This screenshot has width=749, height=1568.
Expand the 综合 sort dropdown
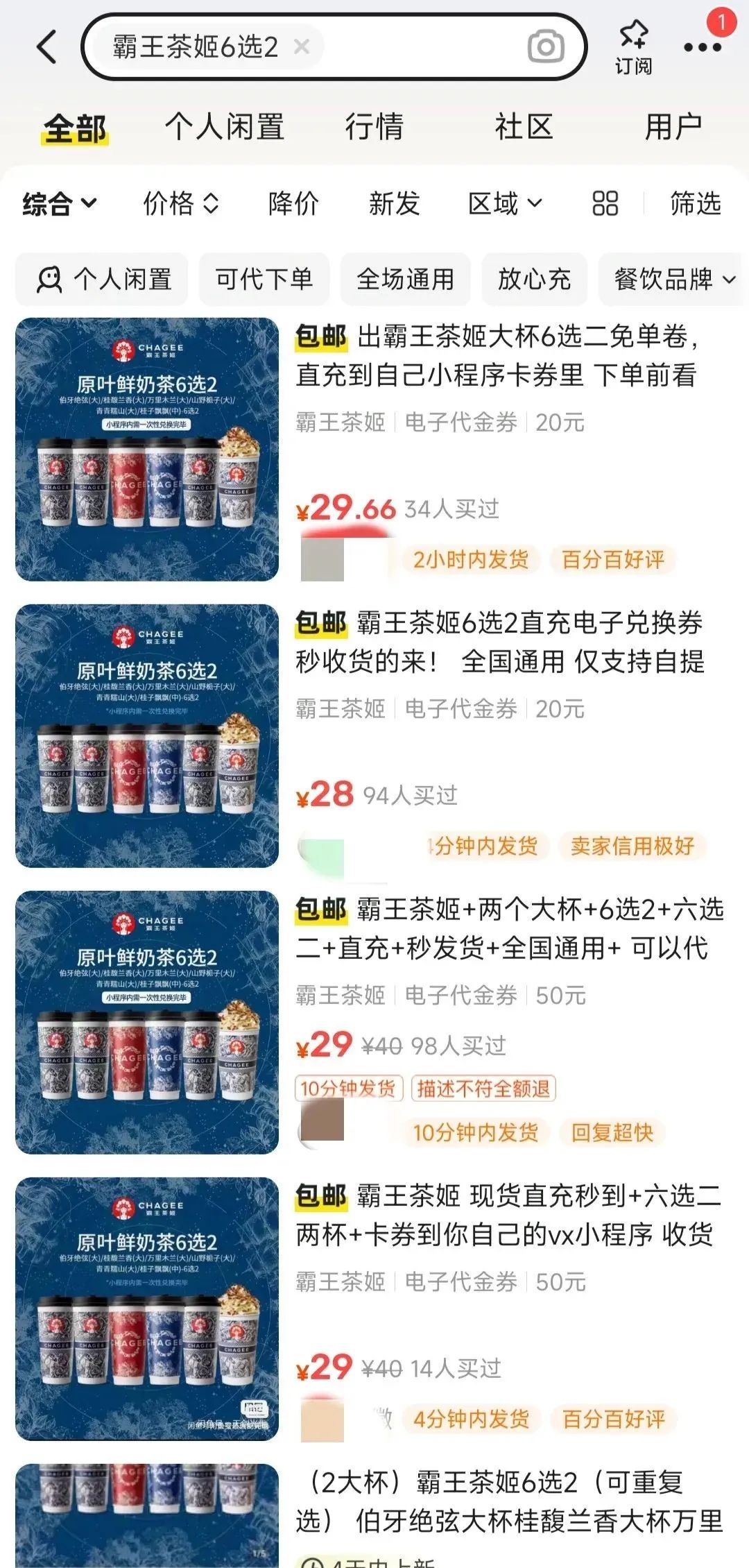[60, 203]
